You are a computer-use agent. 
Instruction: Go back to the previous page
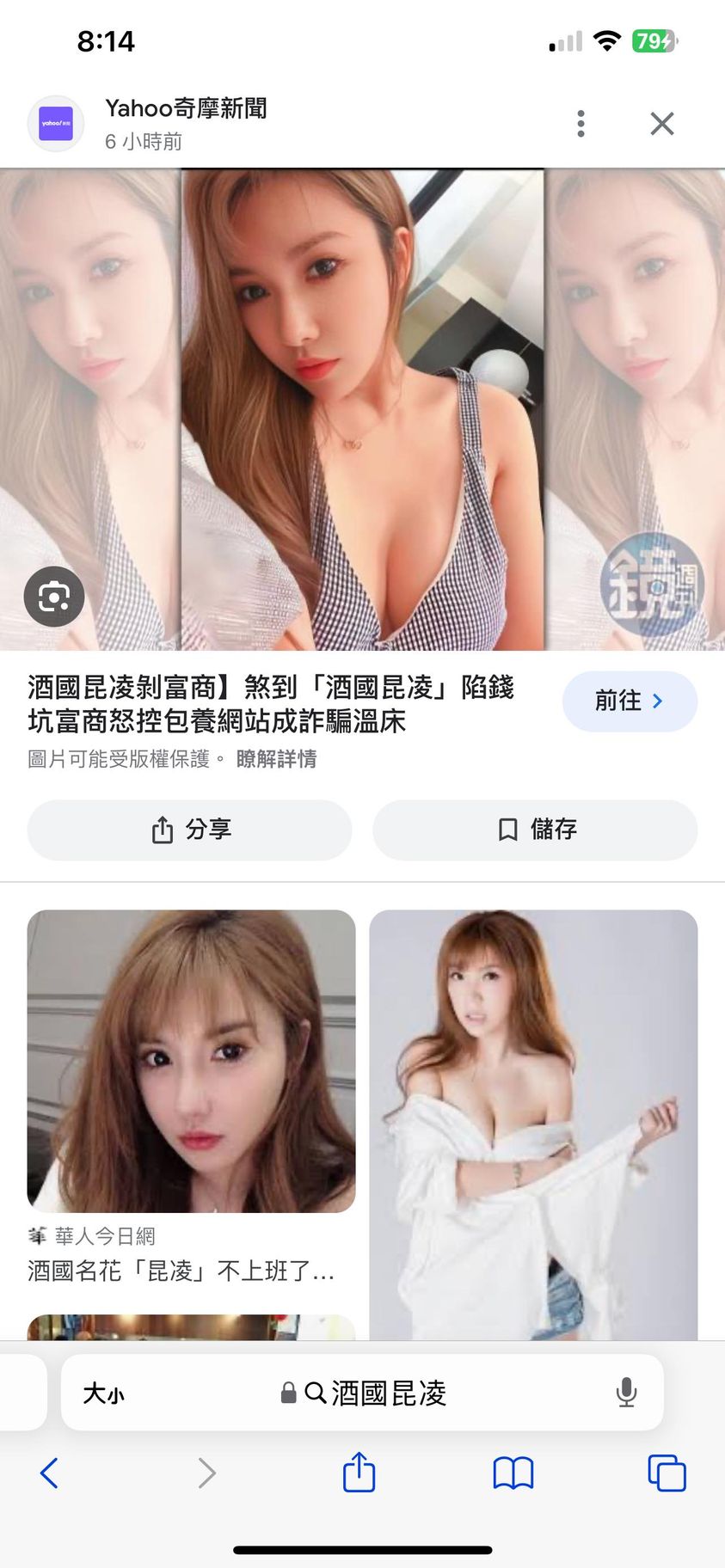tap(50, 1473)
